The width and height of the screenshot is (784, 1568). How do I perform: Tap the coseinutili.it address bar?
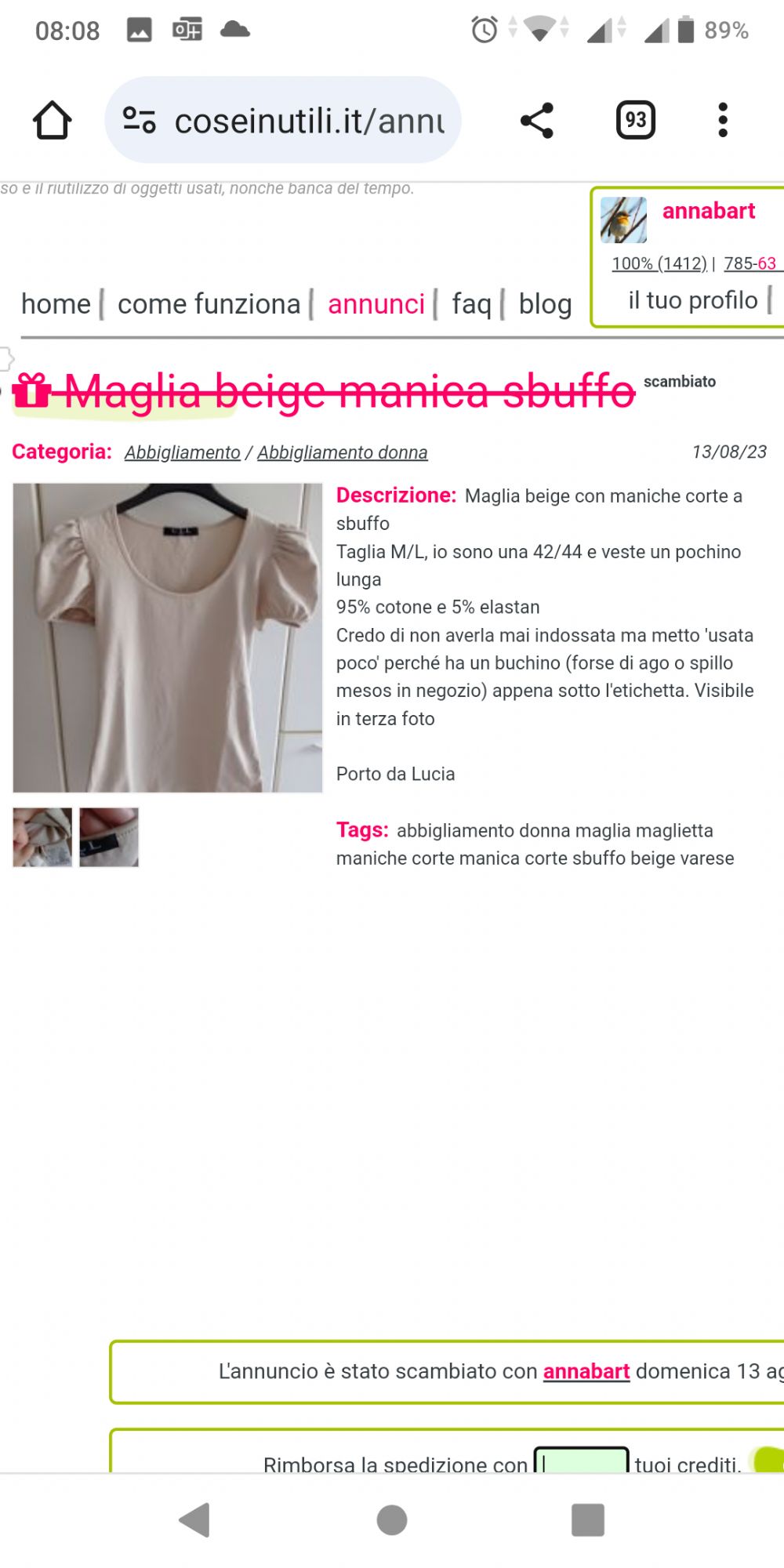(x=282, y=121)
